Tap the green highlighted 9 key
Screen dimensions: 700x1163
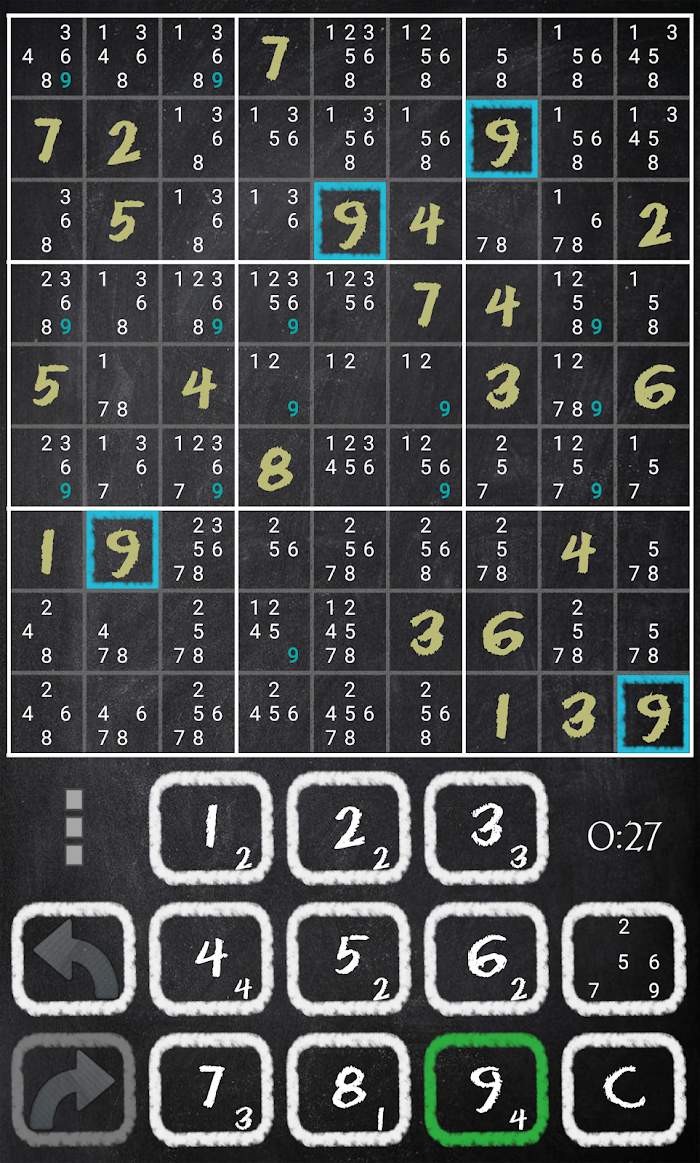[x=486, y=1089]
